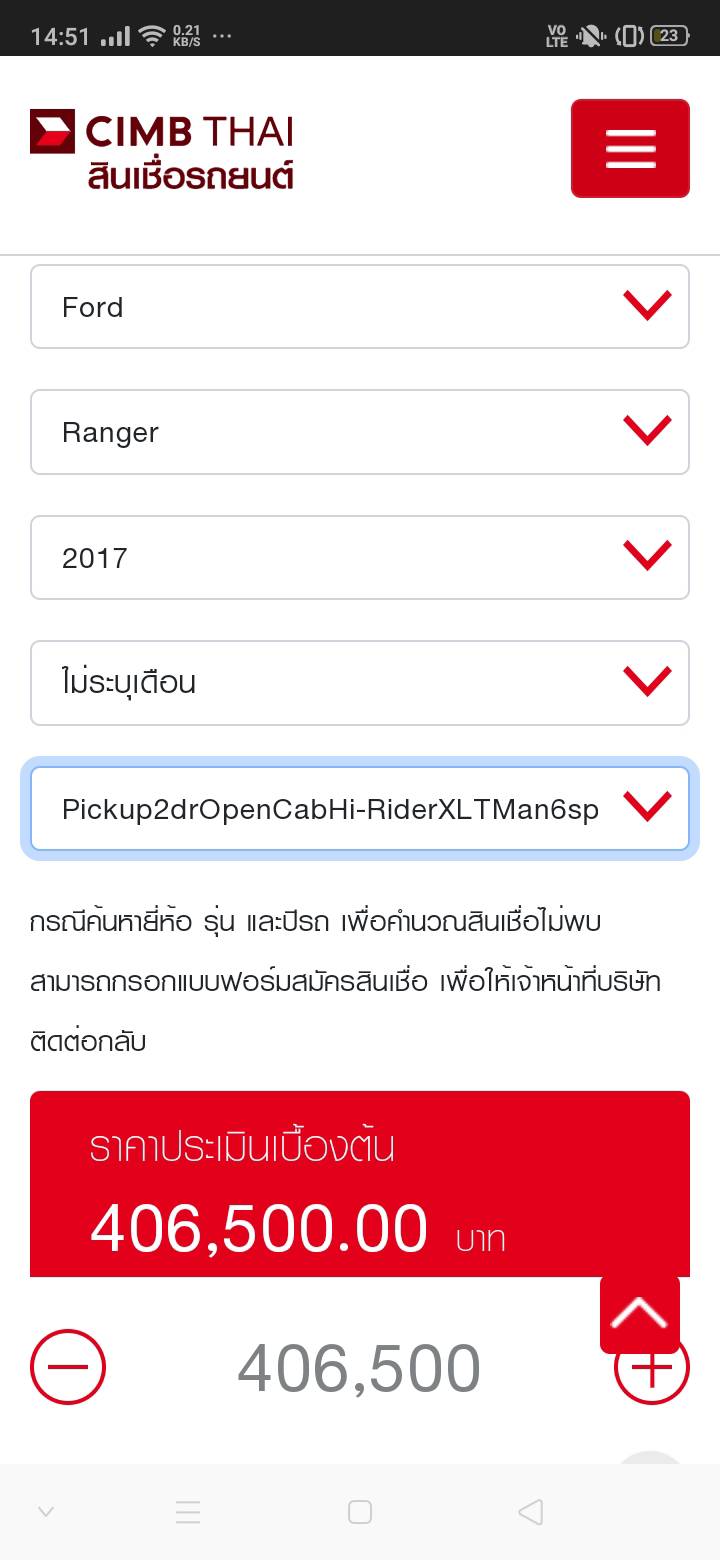Open the ไม่ระบุเดือน month dropdown

point(360,683)
